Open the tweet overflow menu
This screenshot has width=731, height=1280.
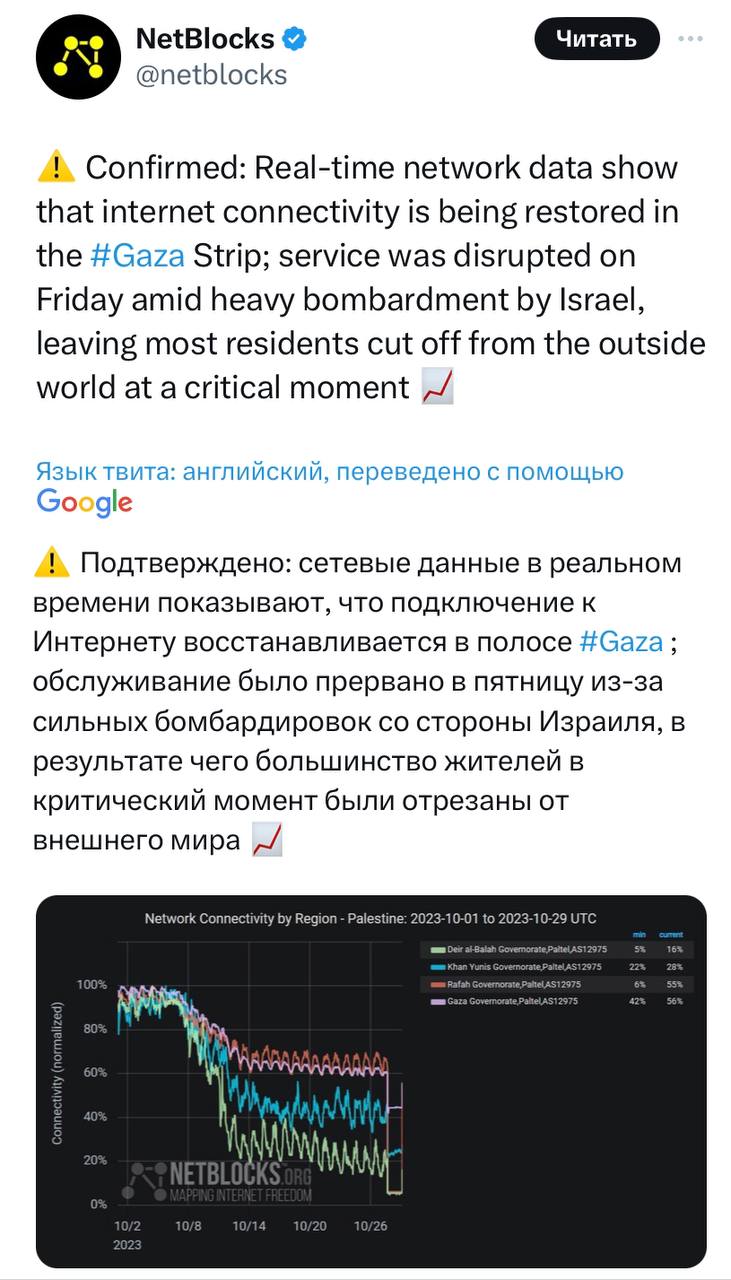point(690,39)
